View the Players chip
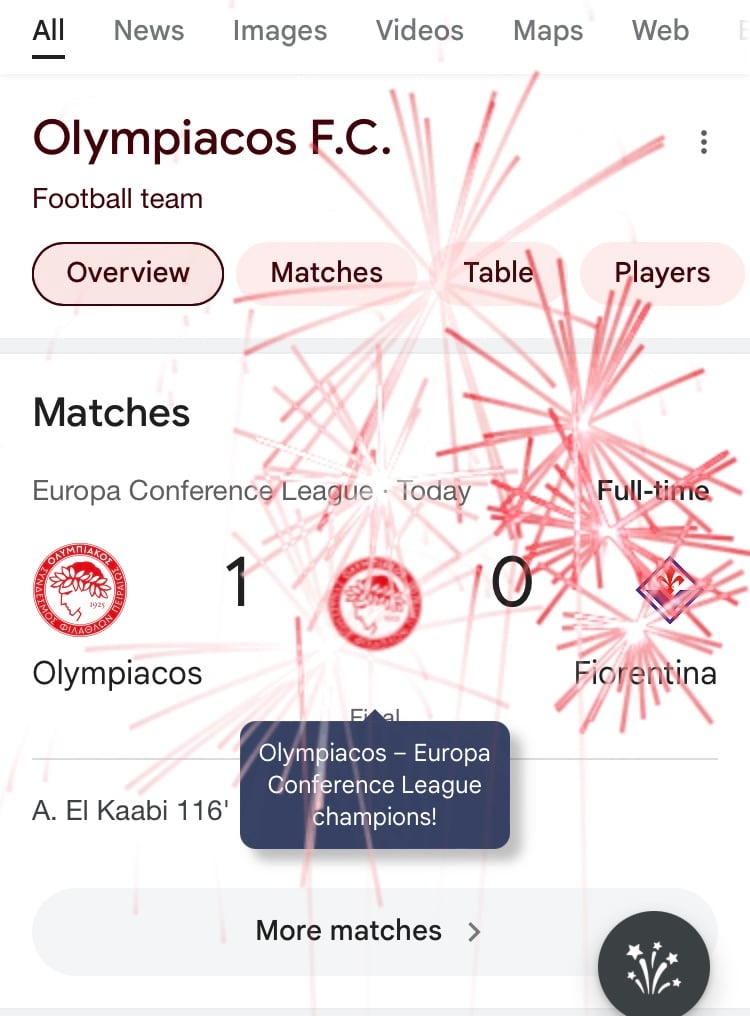The image size is (750, 1016). coord(662,273)
